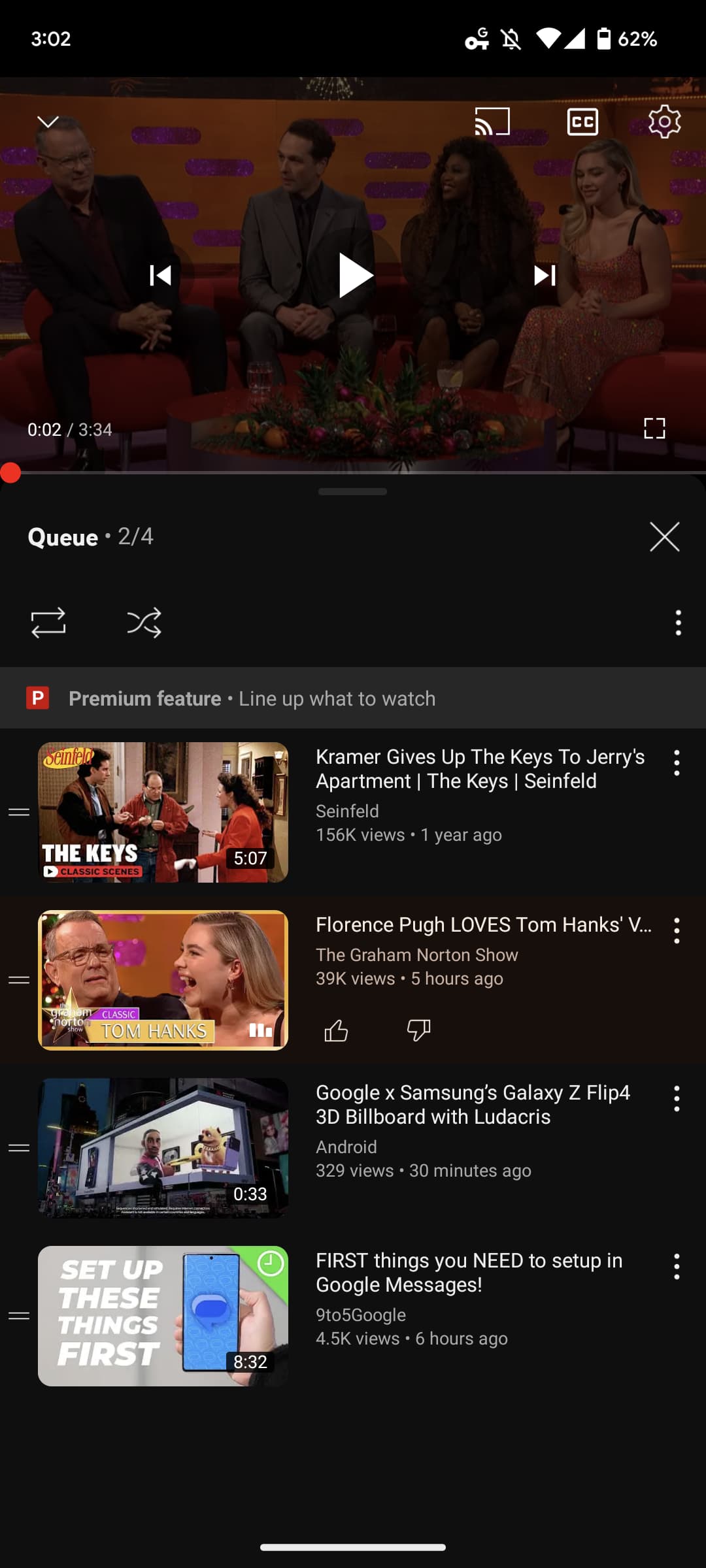Screen dimensions: 706x1568
Task: Open the queue overflow menu
Action: coord(678,623)
